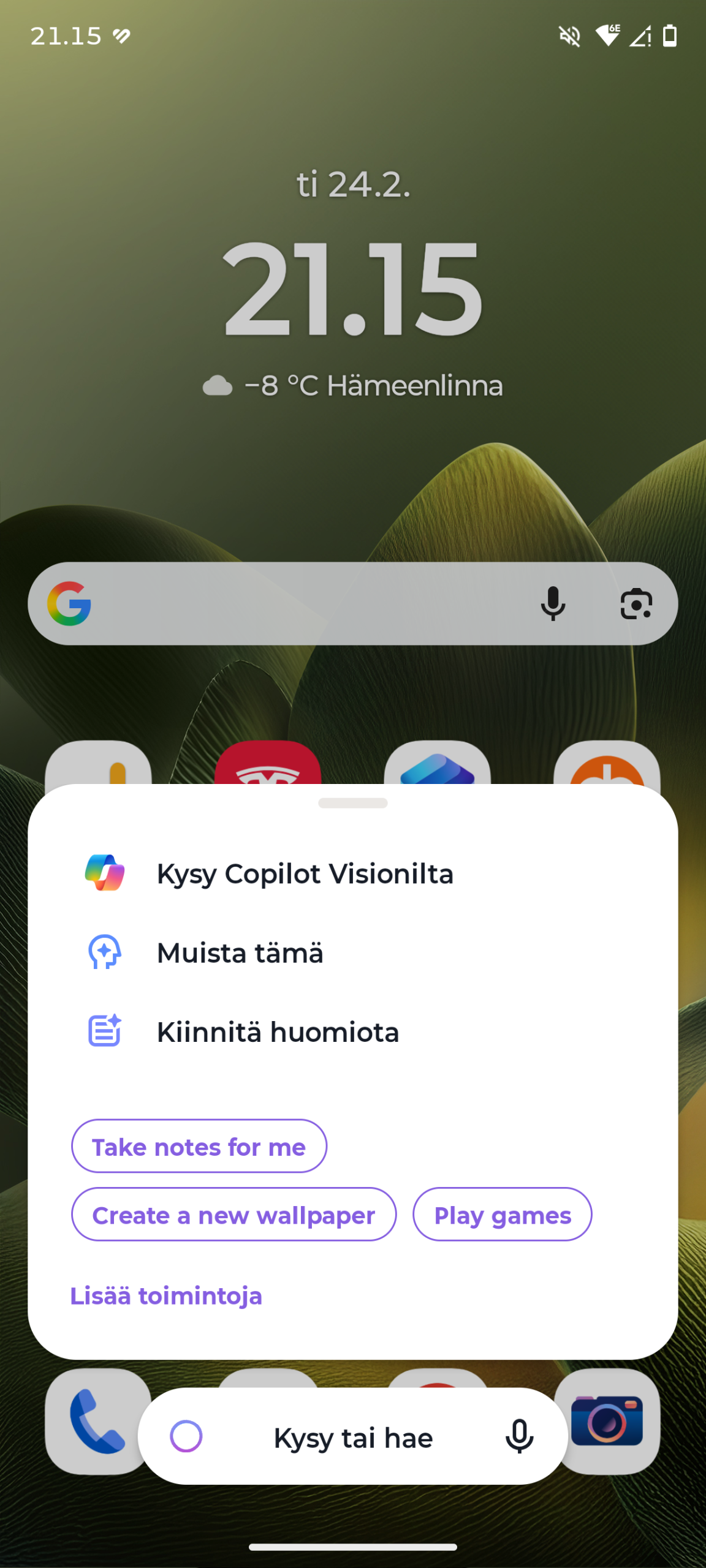Open the Phone app
This screenshot has width=706, height=1568.
97,1421
